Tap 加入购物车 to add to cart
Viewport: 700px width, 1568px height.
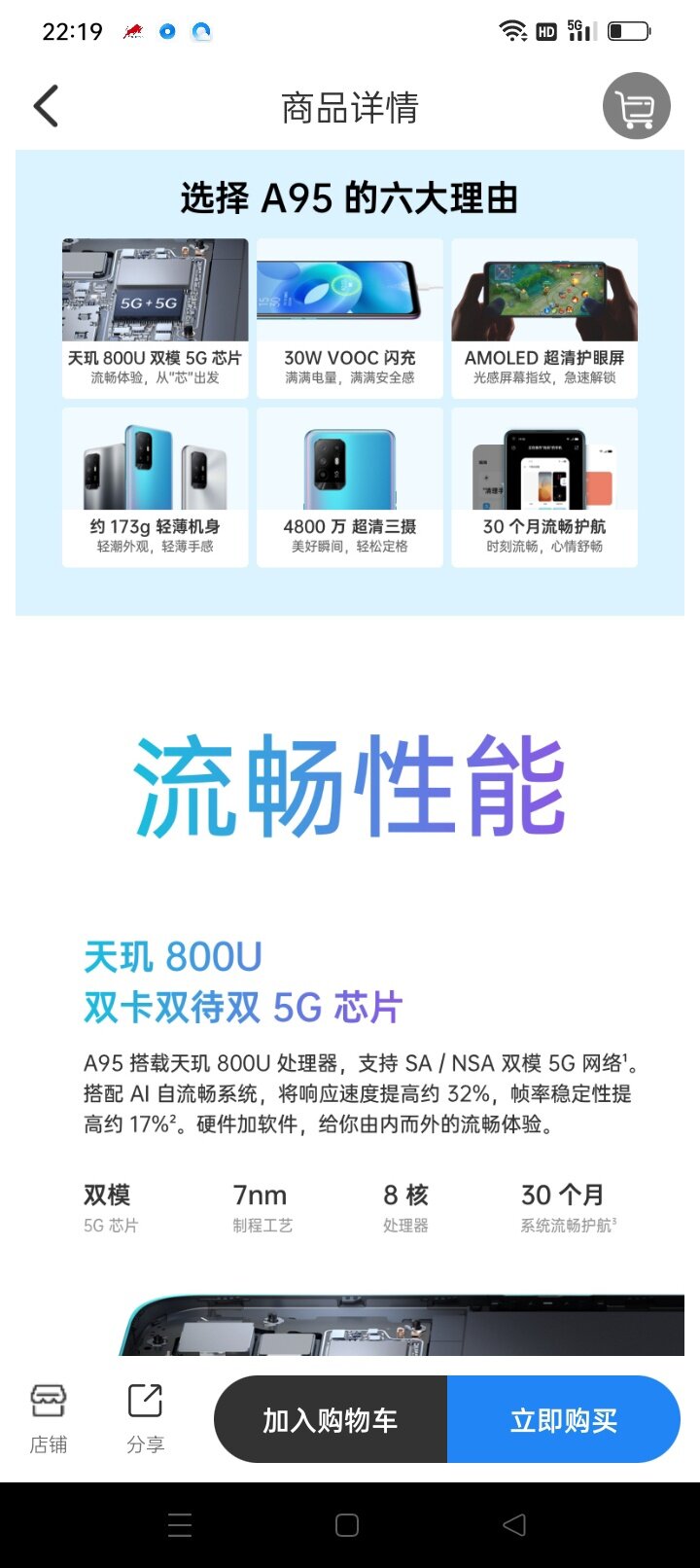tap(331, 1420)
